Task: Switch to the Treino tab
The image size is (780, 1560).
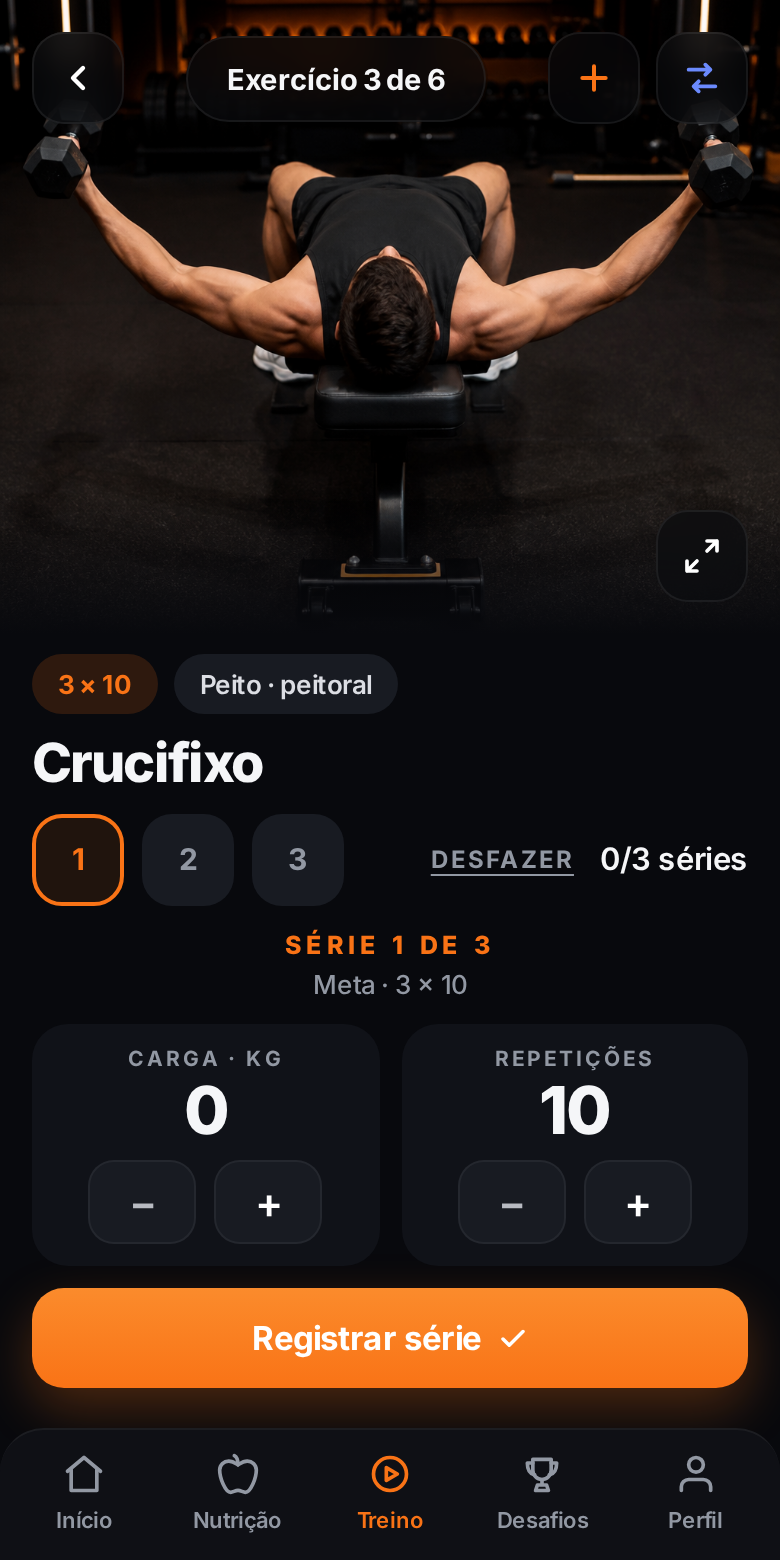Action: (x=390, y=1494)
